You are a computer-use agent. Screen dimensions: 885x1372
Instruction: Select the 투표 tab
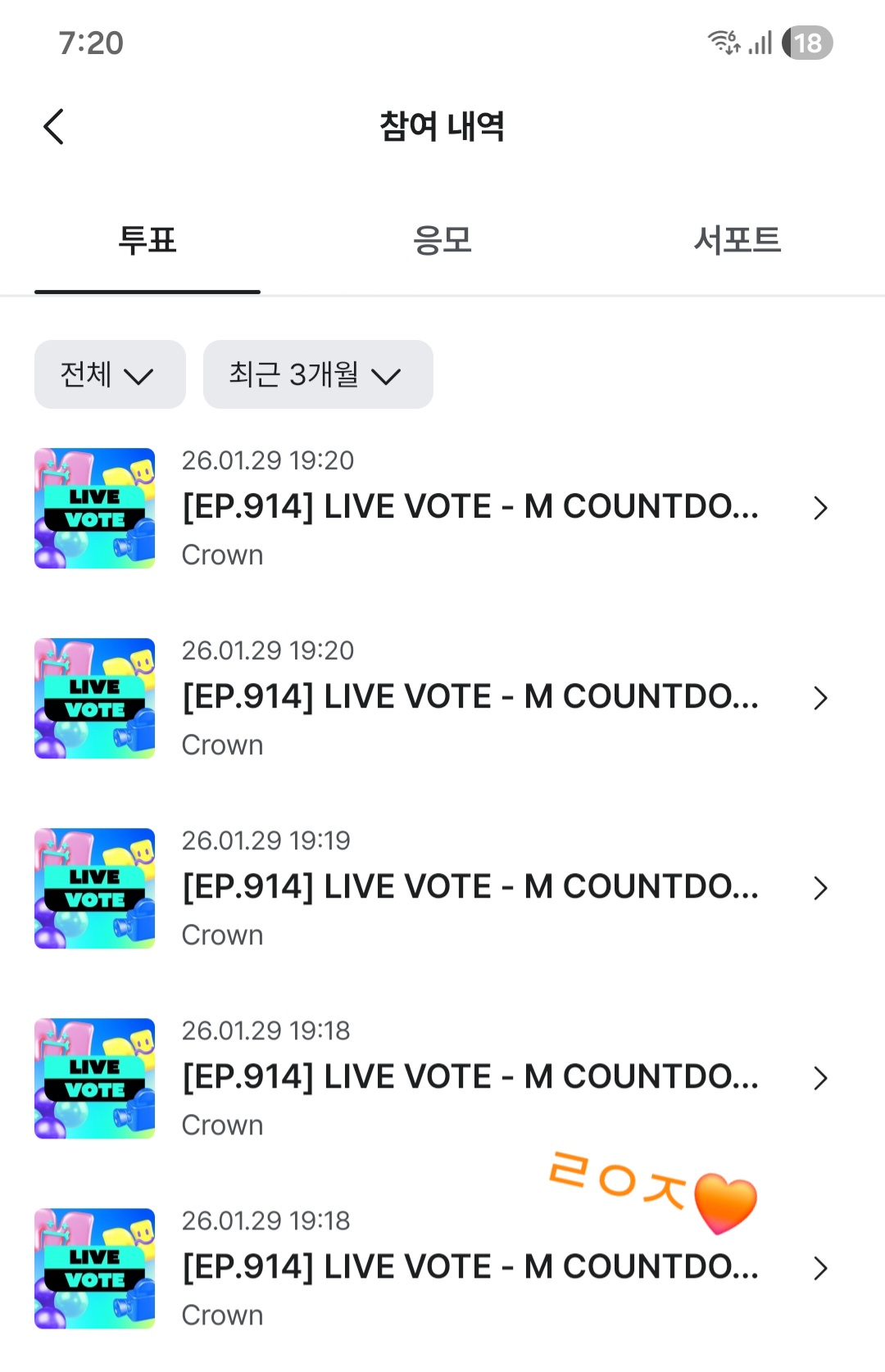point(147,241)
